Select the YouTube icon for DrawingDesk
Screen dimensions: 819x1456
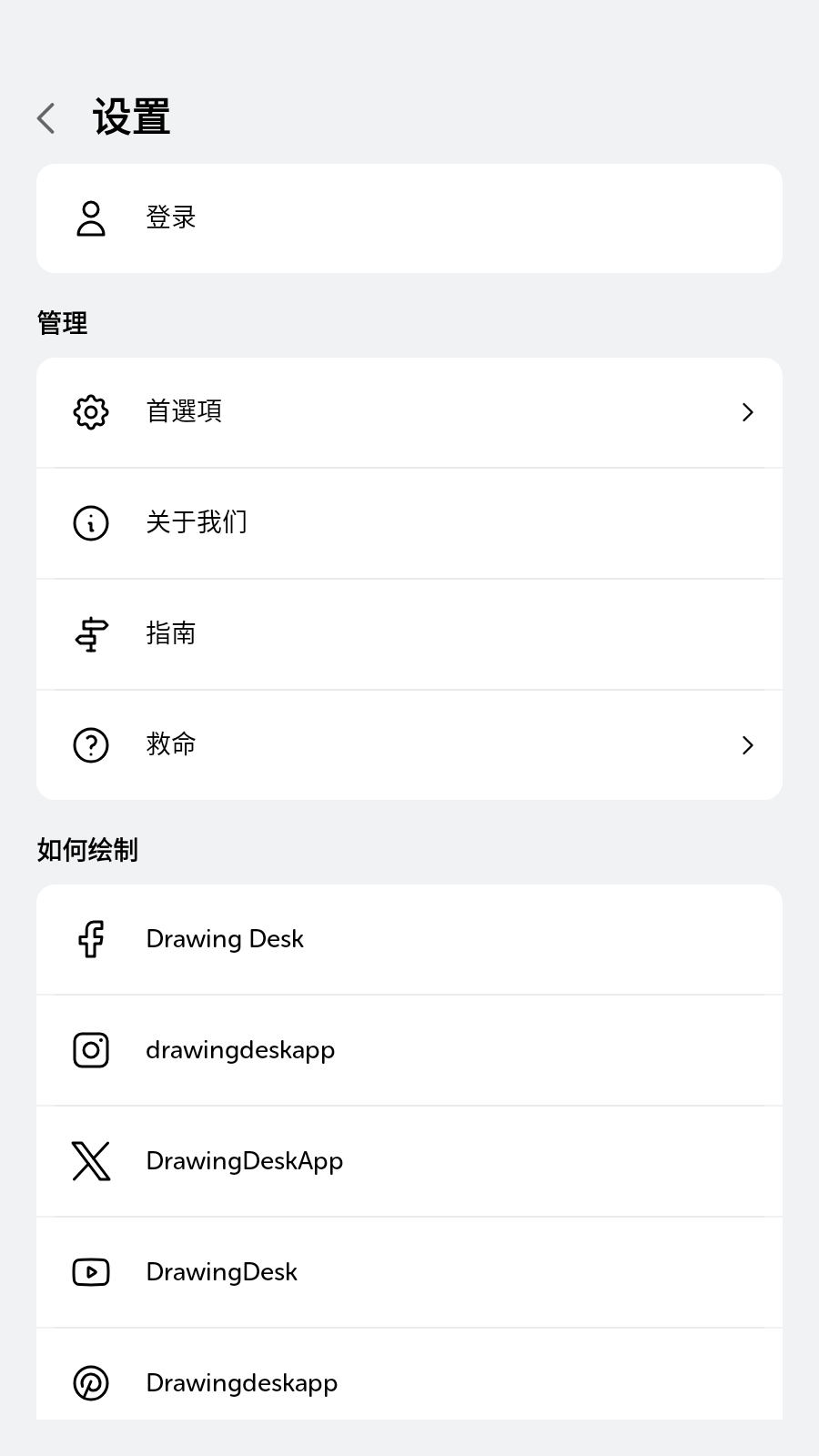point(90,1271)
